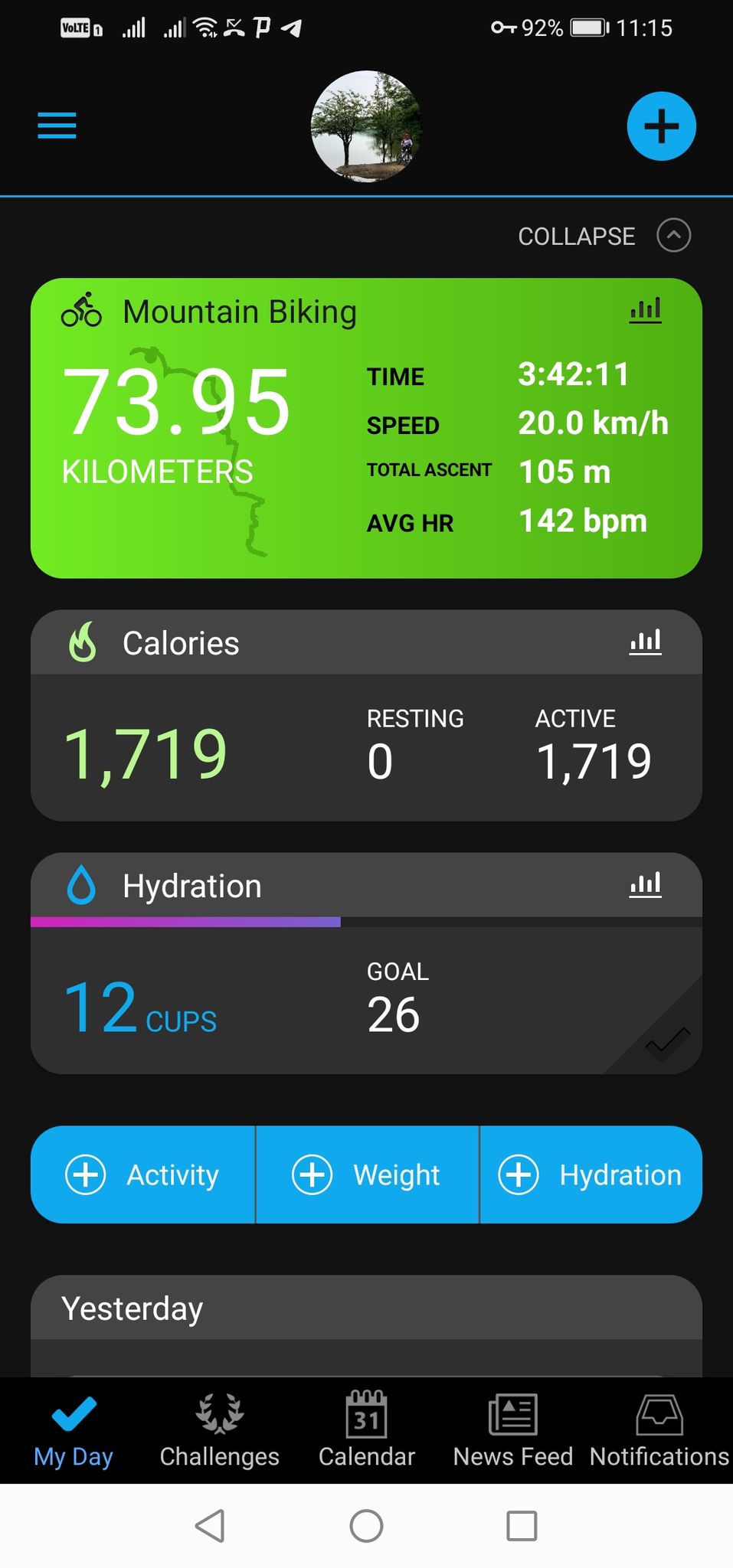733x1568 pixels.
Task: Collapse the My Day cards
Action: click(x=604, y=236)
